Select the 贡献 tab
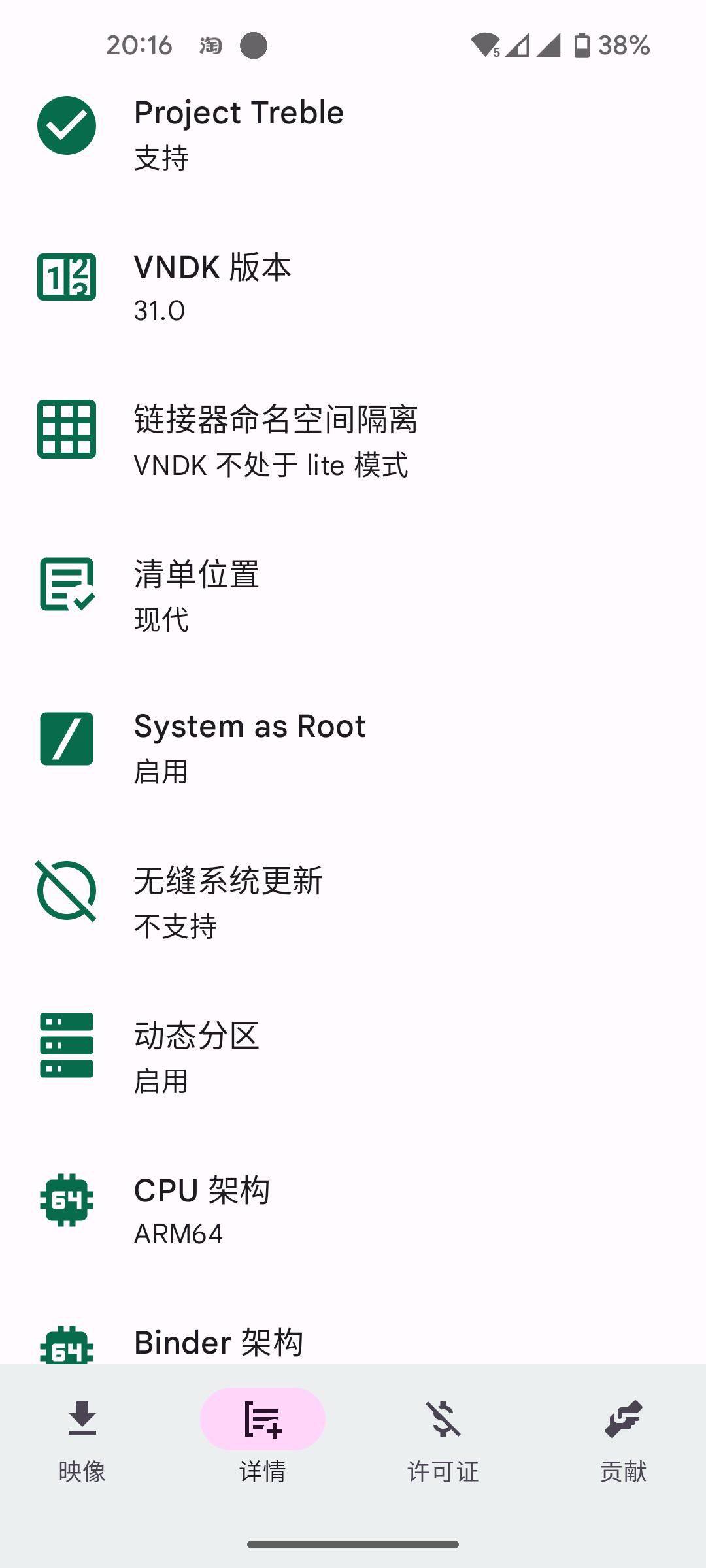Viewport: 706px width, 1568px height. pos(623,1444)
